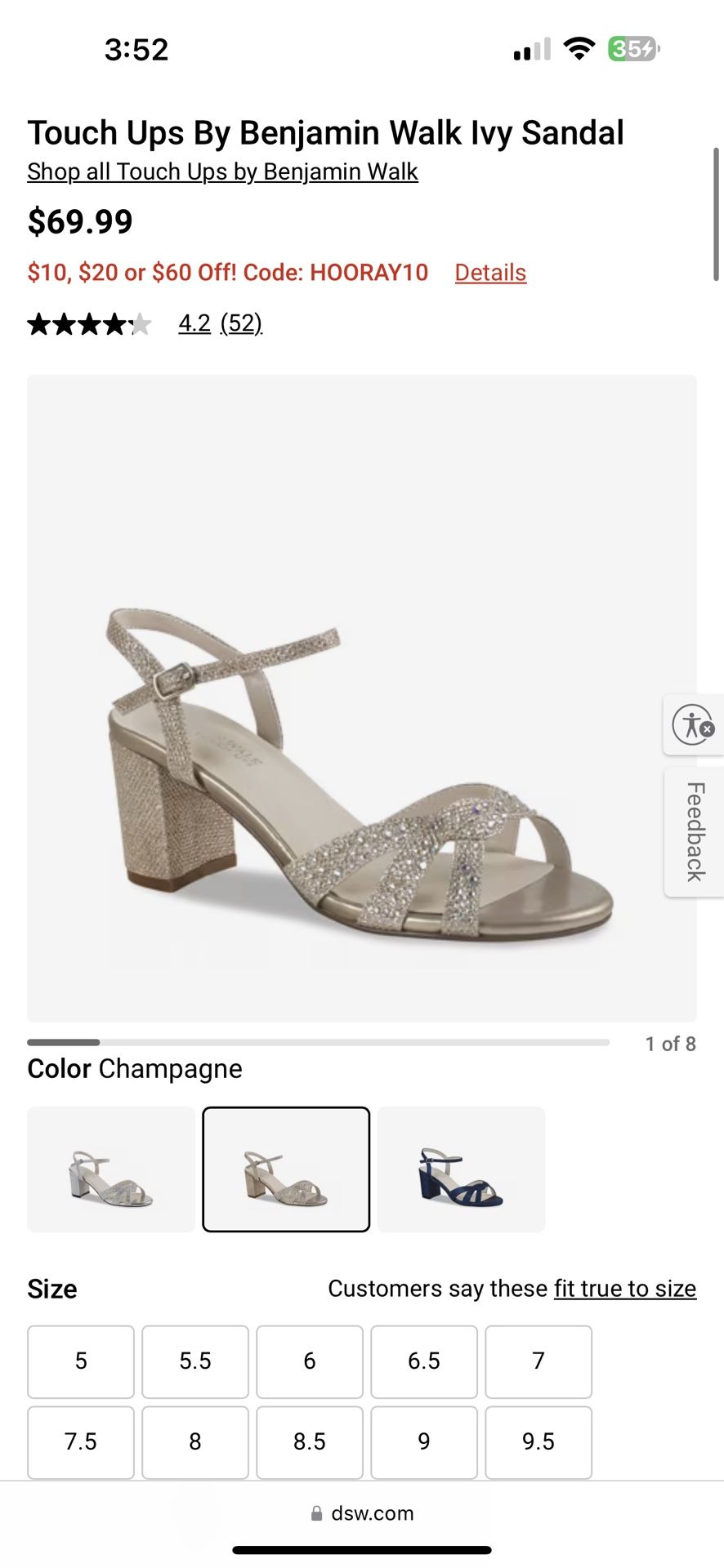Open the accessibility options icon
The height and width of the screenshot is (1568, 724).
pos(693,724)
